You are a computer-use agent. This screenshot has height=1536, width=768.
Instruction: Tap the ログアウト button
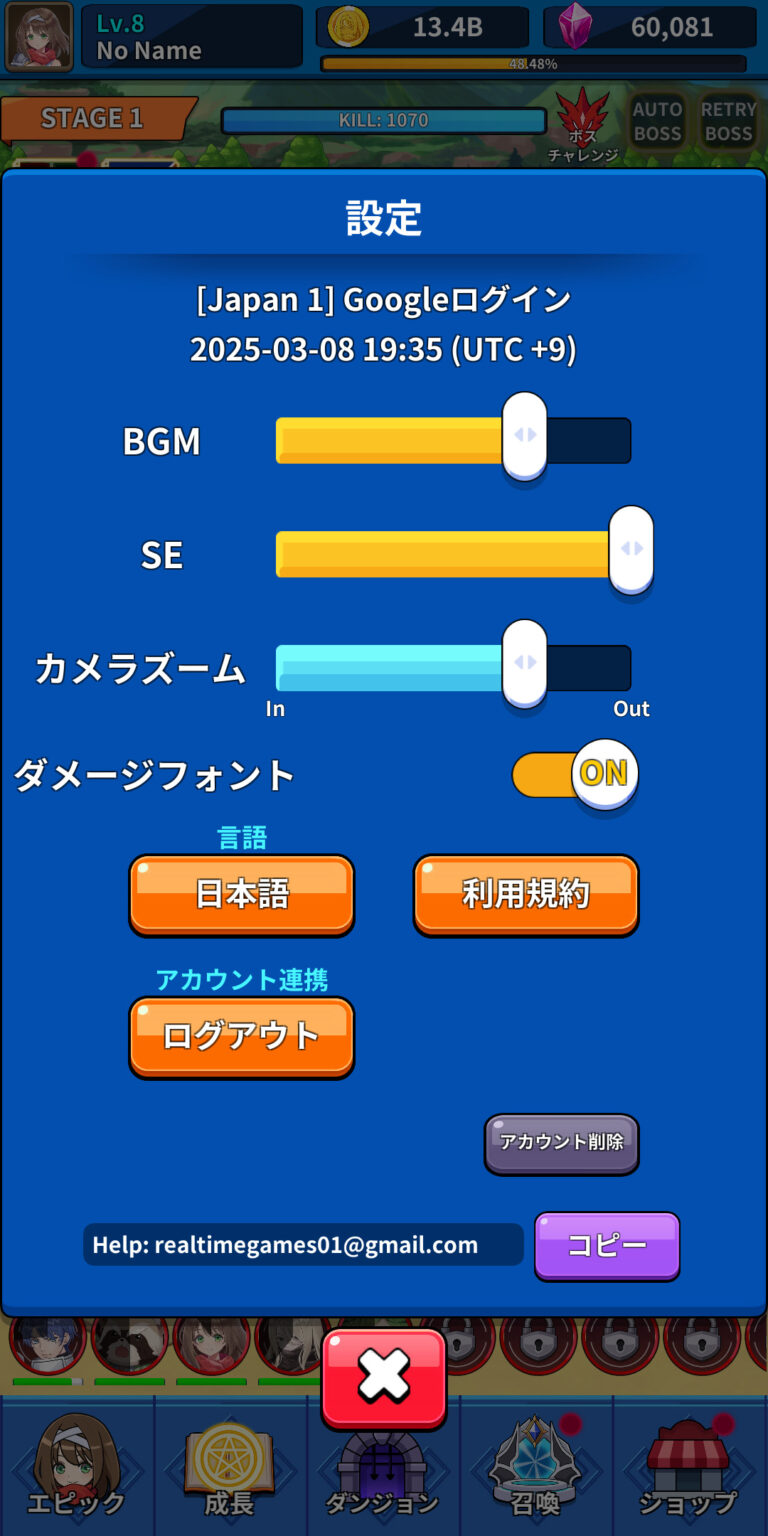coord(241,1036)
